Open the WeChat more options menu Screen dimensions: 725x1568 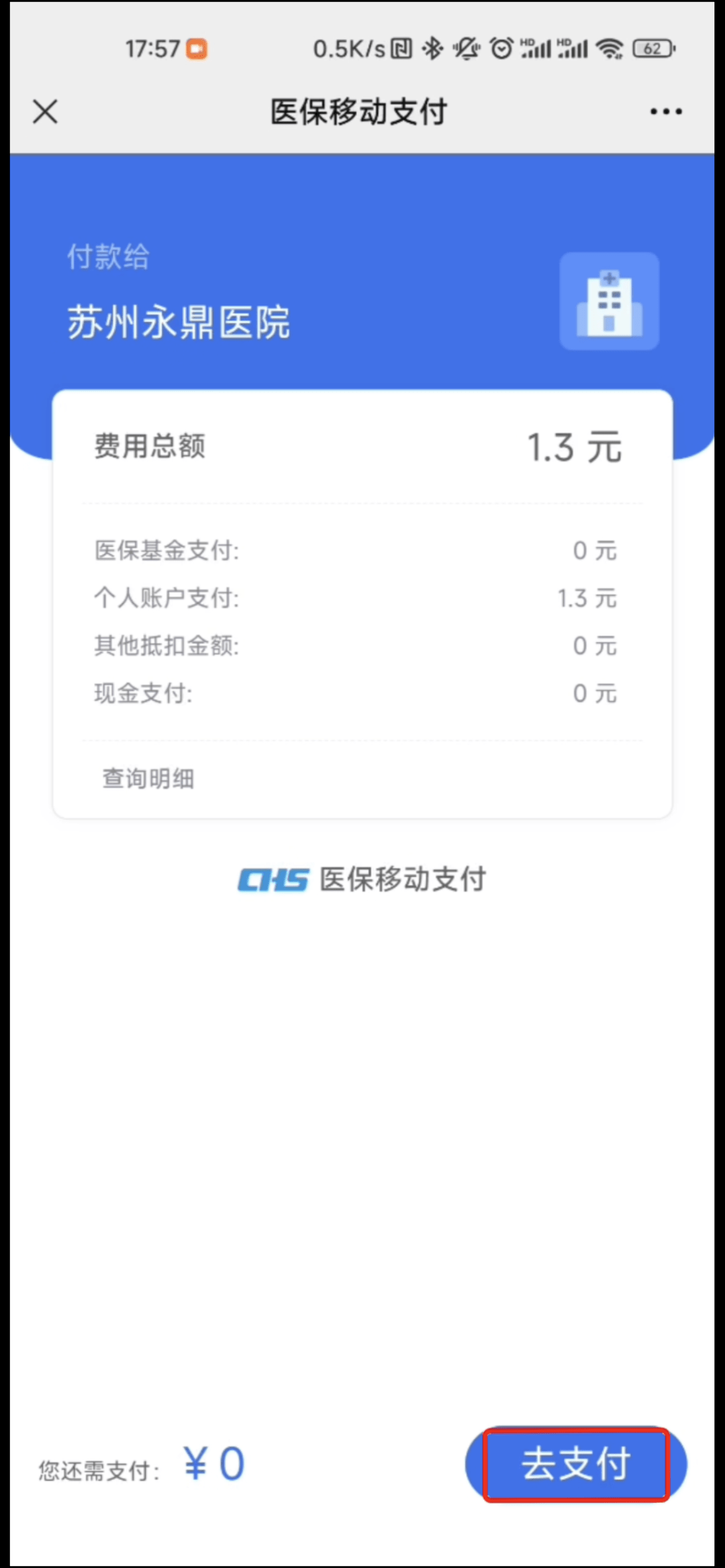click(x=665, y=111)
